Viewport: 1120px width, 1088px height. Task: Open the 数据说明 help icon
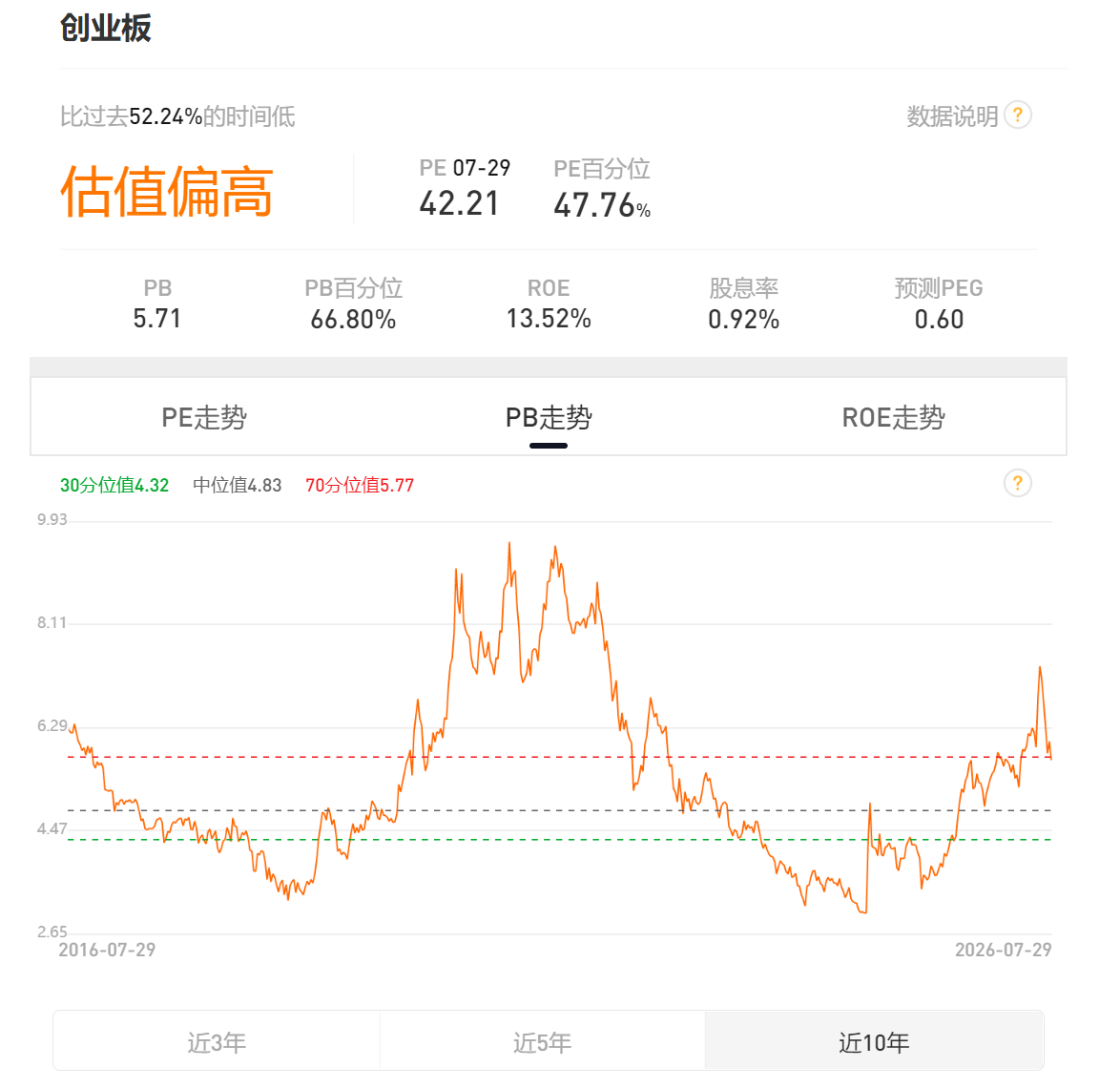click(1017, 115)
